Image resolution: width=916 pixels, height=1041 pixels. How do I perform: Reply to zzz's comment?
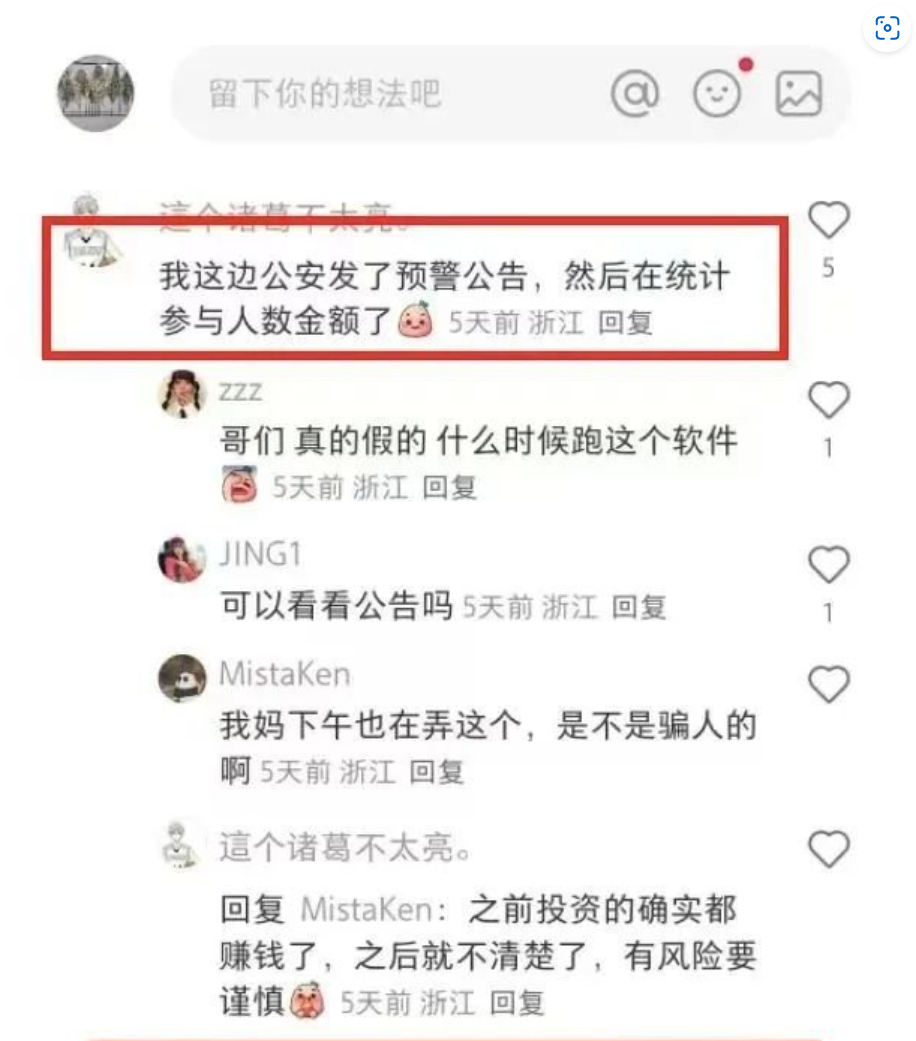pos(449,488)
